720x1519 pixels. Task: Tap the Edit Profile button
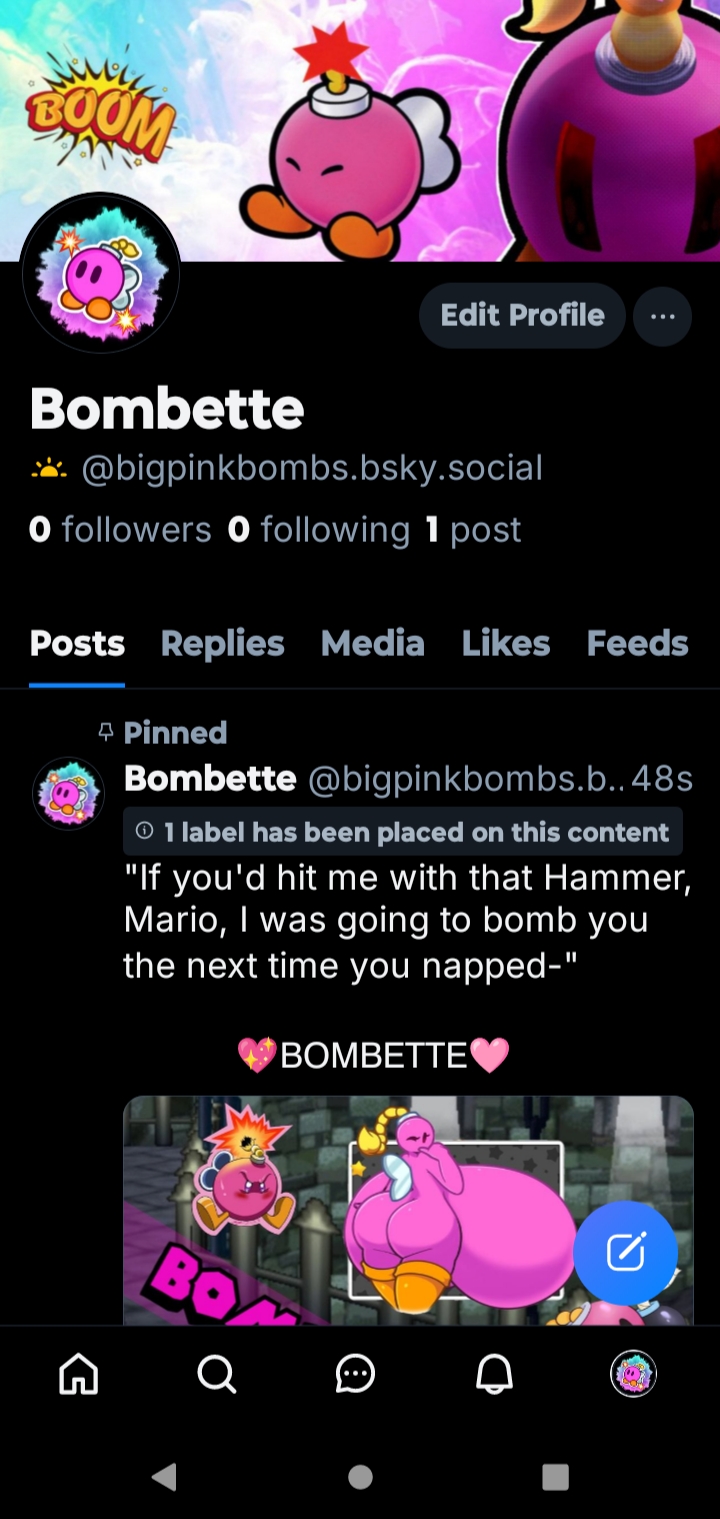tap(522, 316)
